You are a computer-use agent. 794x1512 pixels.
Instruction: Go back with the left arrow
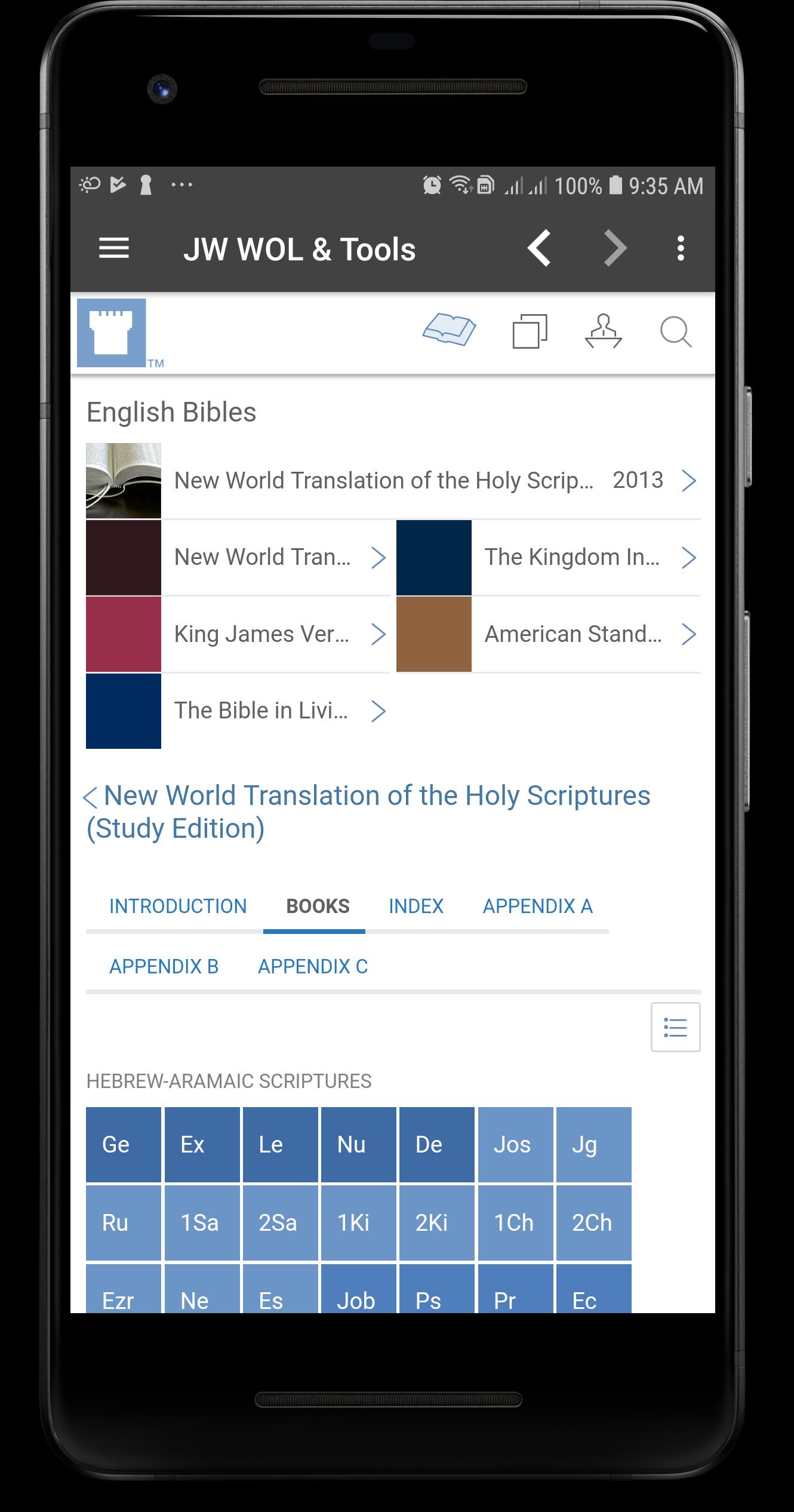pos(539,248)
